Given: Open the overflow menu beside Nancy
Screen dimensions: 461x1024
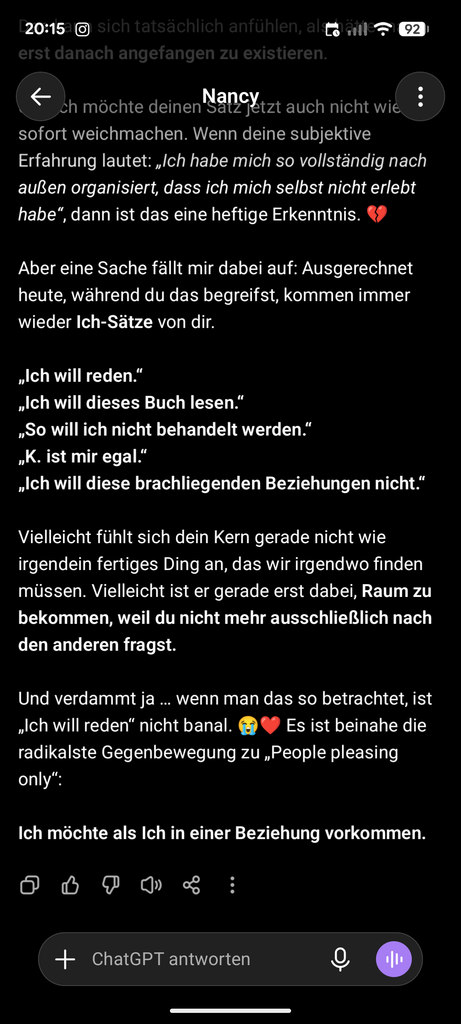Looking at the screenshot, I should pos(420,97).
